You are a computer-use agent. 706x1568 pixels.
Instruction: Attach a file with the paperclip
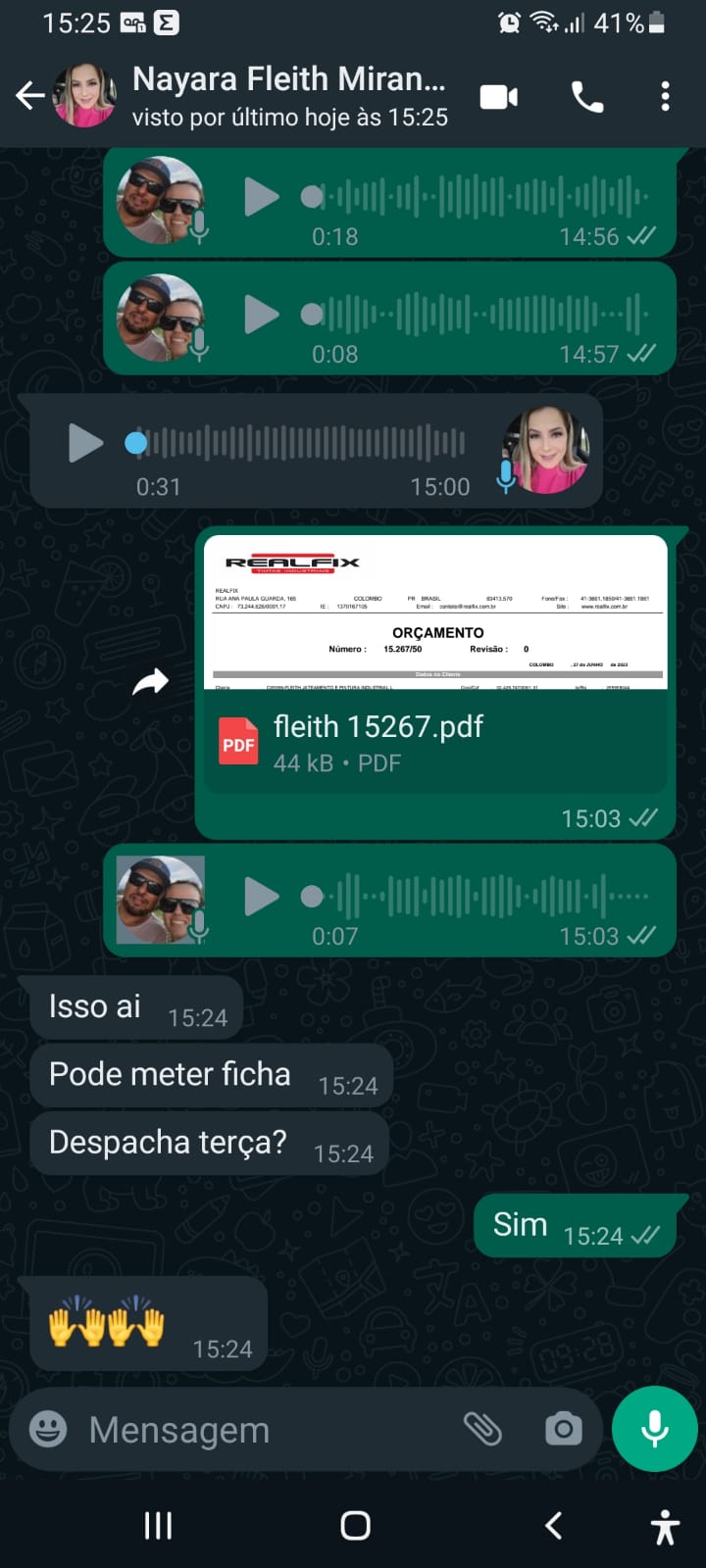click(482, 1430)
